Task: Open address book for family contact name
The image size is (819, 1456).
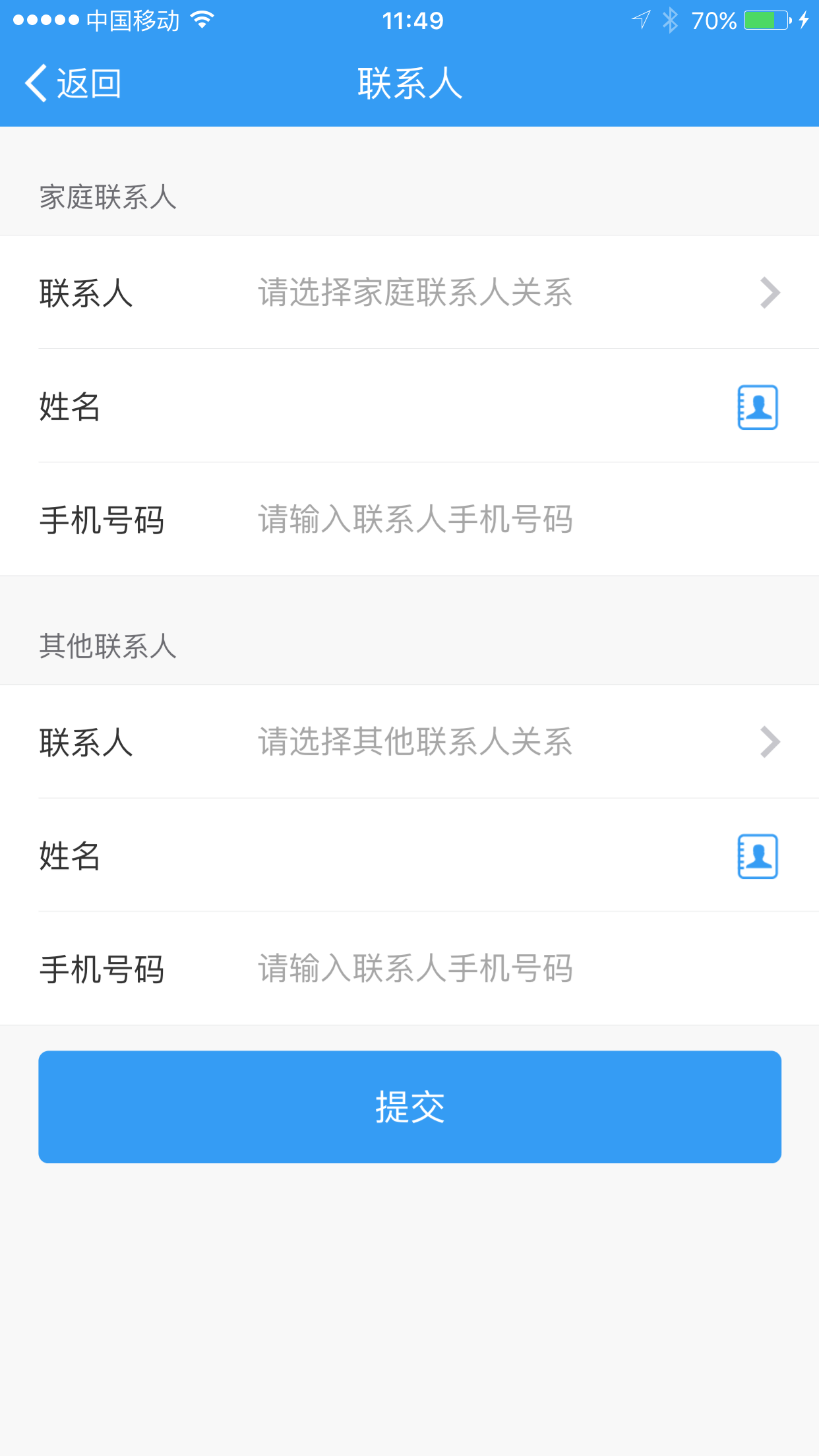Action: click(758, 407)
